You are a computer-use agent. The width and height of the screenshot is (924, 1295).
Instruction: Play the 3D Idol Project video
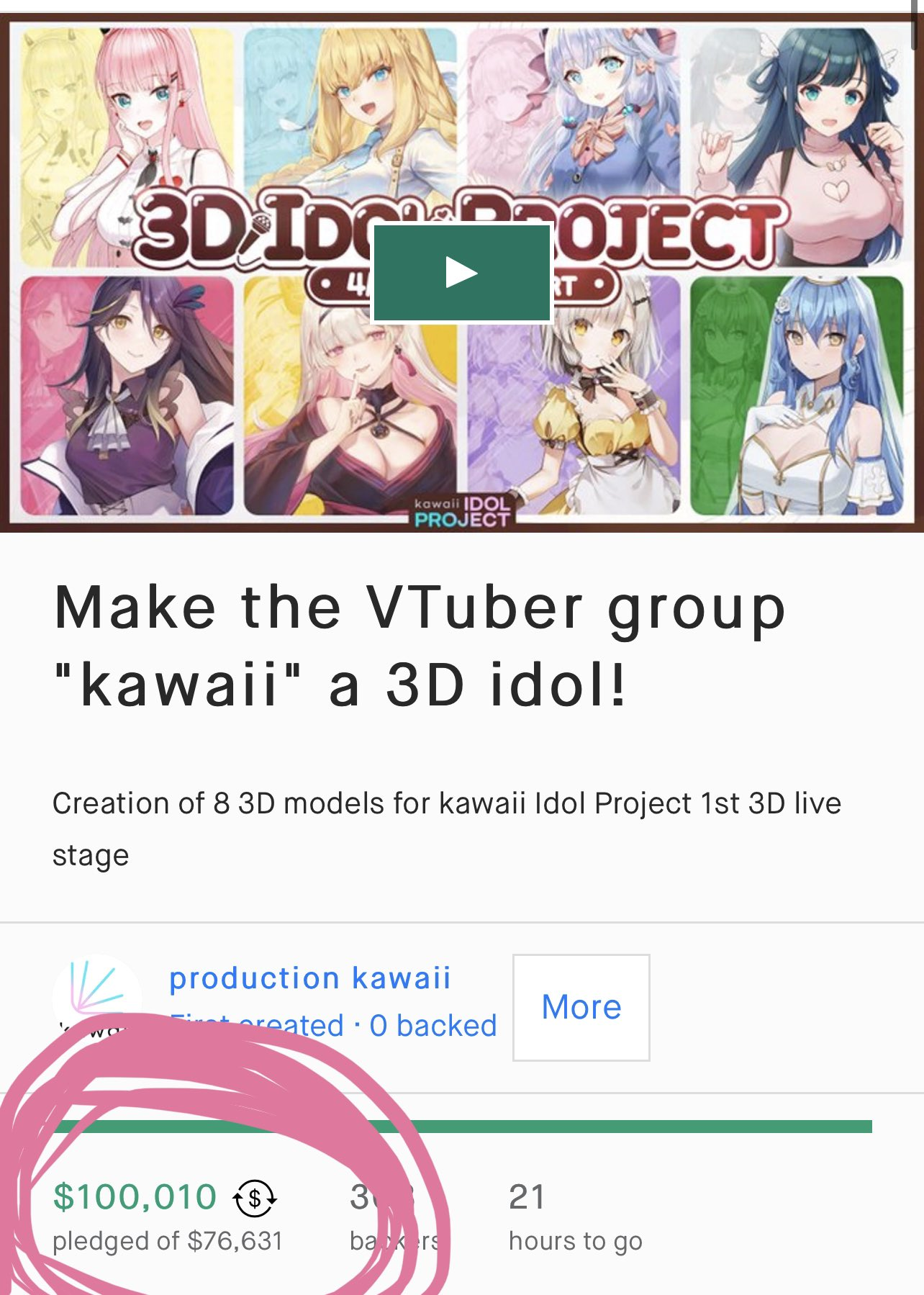[x=461, y=273]
